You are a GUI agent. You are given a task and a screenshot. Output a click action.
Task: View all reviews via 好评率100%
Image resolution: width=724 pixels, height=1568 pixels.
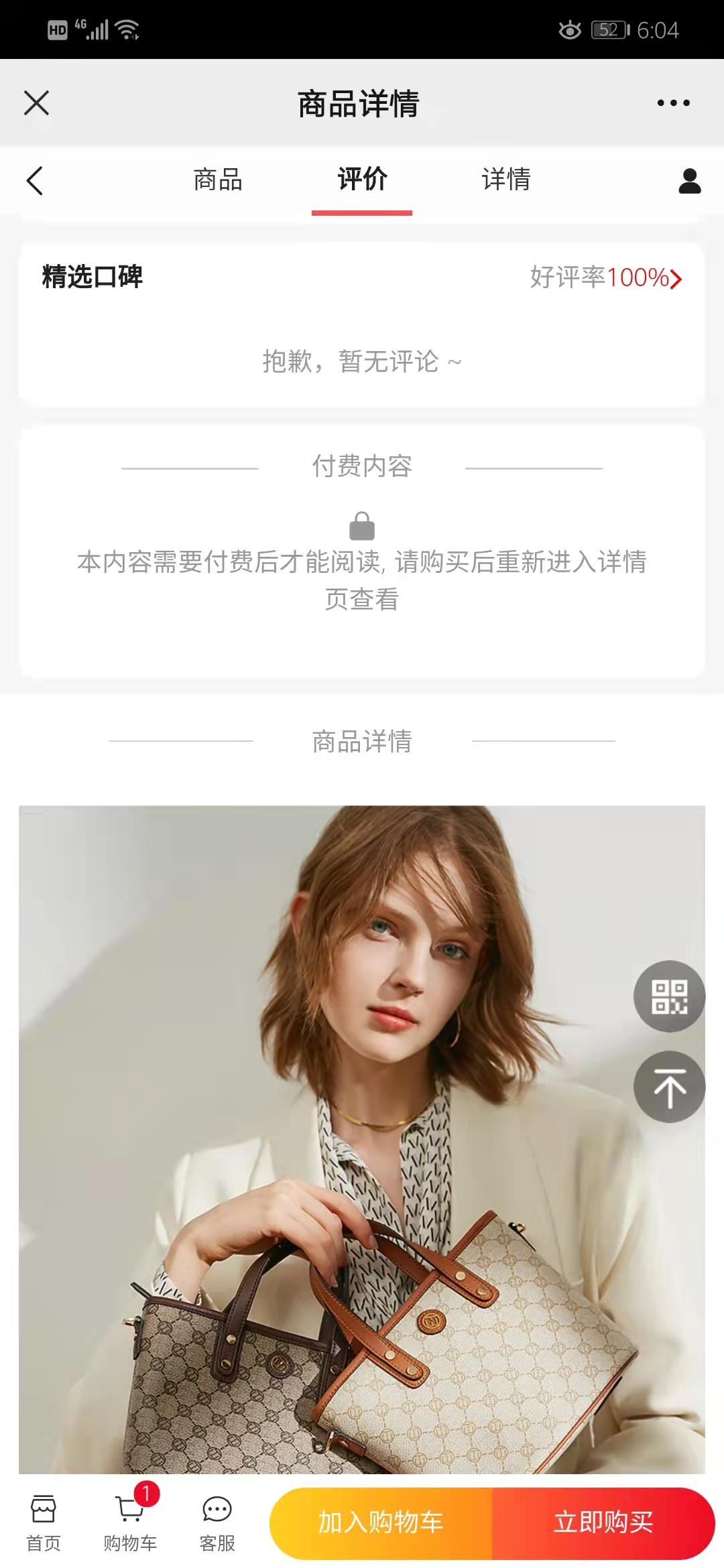coord(606,277)
